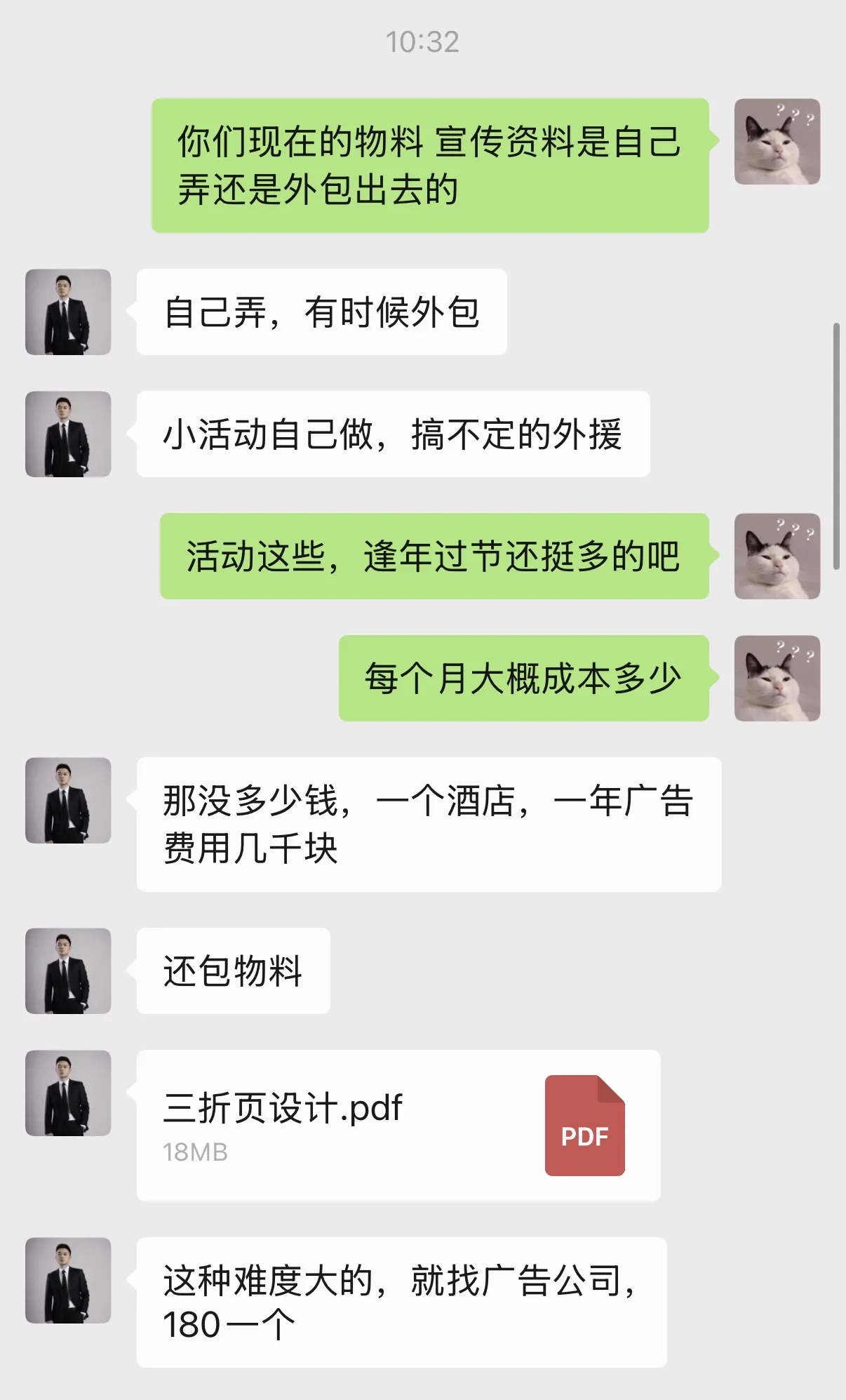Select the sender avatar beside 还包物料
Viewport: 846px width, 1400px height.
pos(67,971)
